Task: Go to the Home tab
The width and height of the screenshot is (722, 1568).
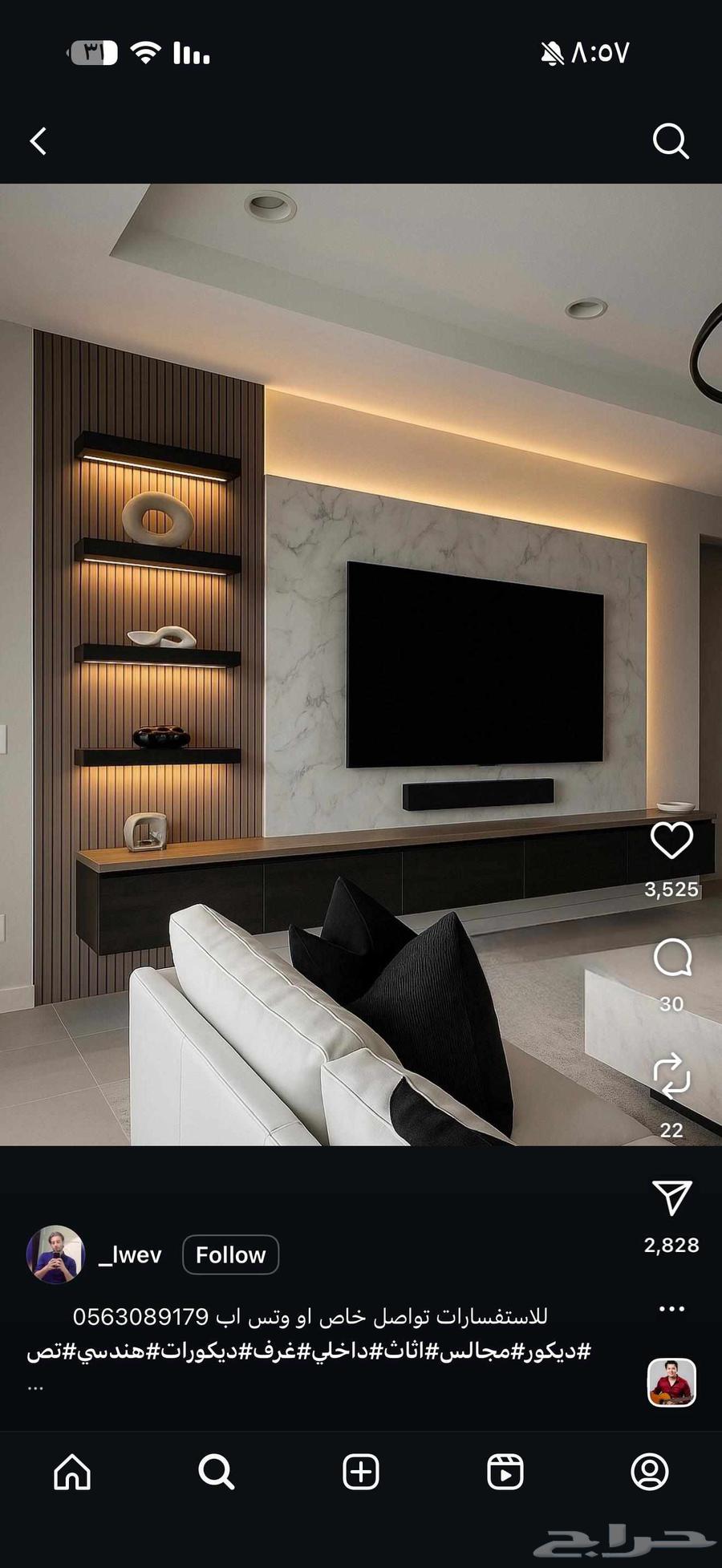Action: pos(72,1472)
